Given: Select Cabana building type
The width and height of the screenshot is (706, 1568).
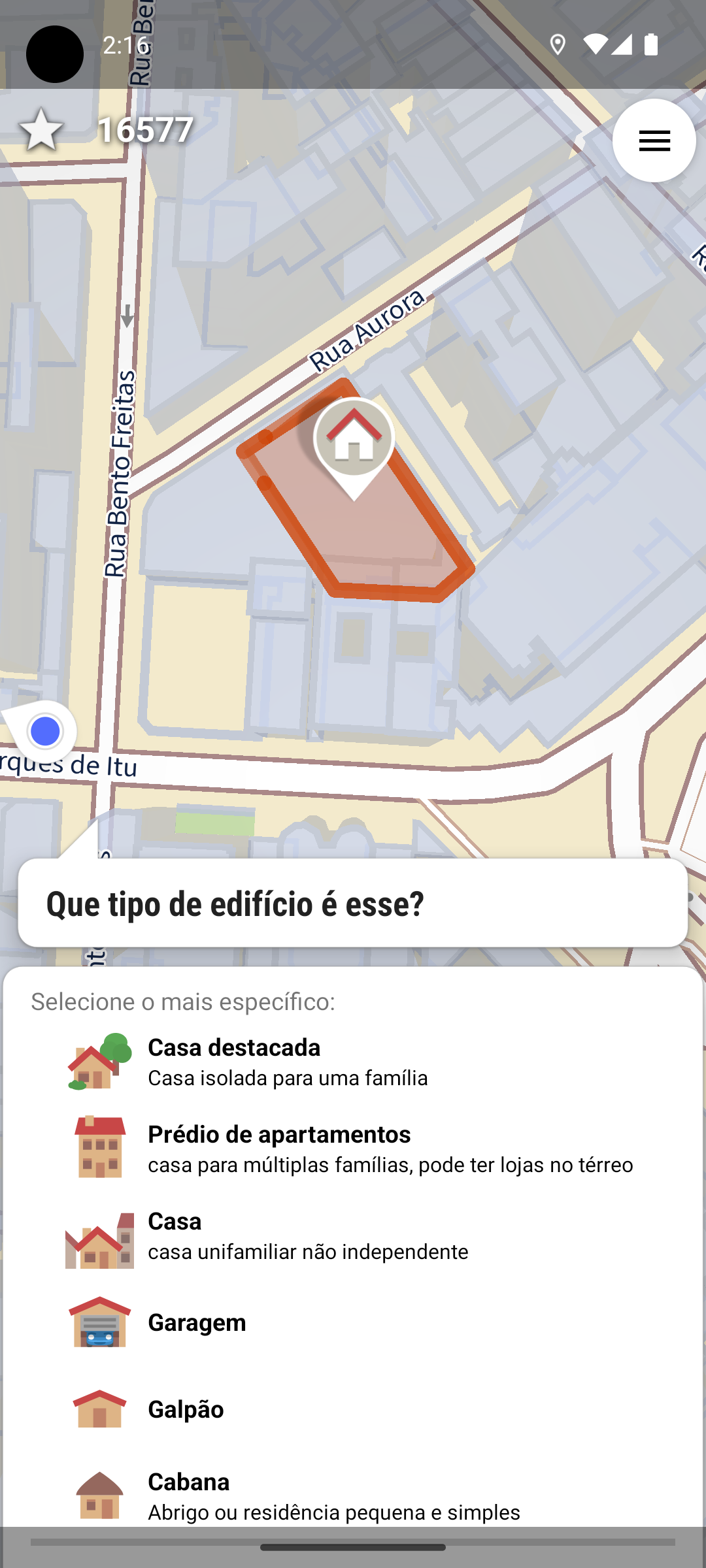Looking at the screenshot, I should pos(353,1495).
